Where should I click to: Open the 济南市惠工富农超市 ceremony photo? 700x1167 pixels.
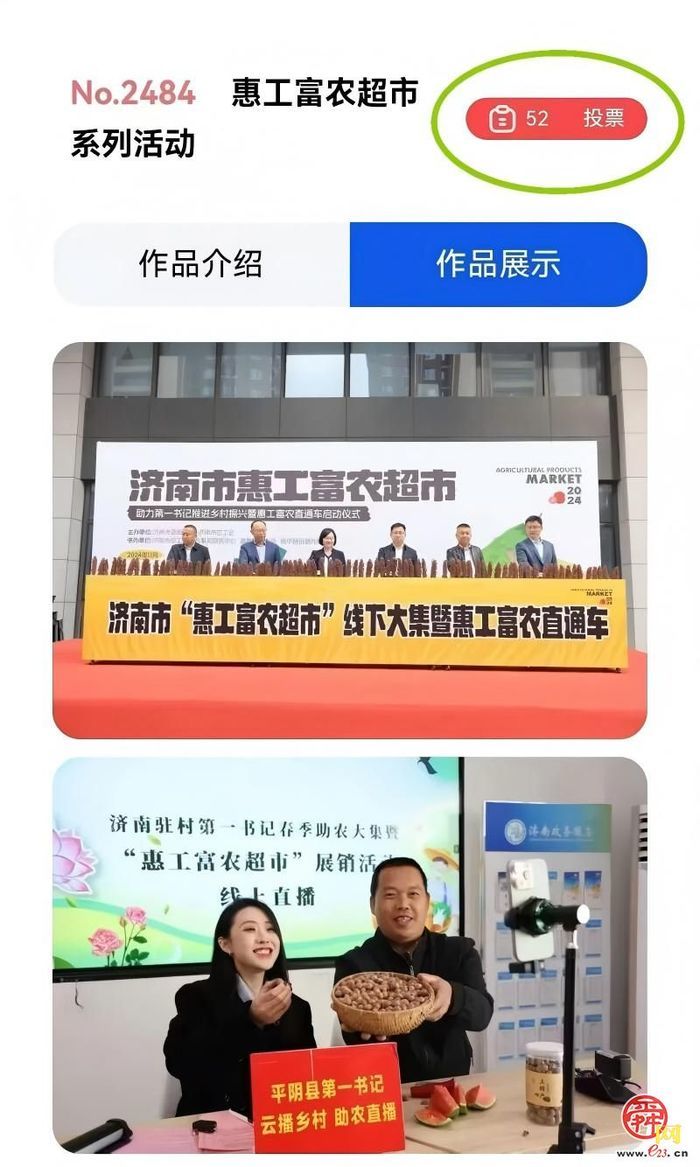349,540
